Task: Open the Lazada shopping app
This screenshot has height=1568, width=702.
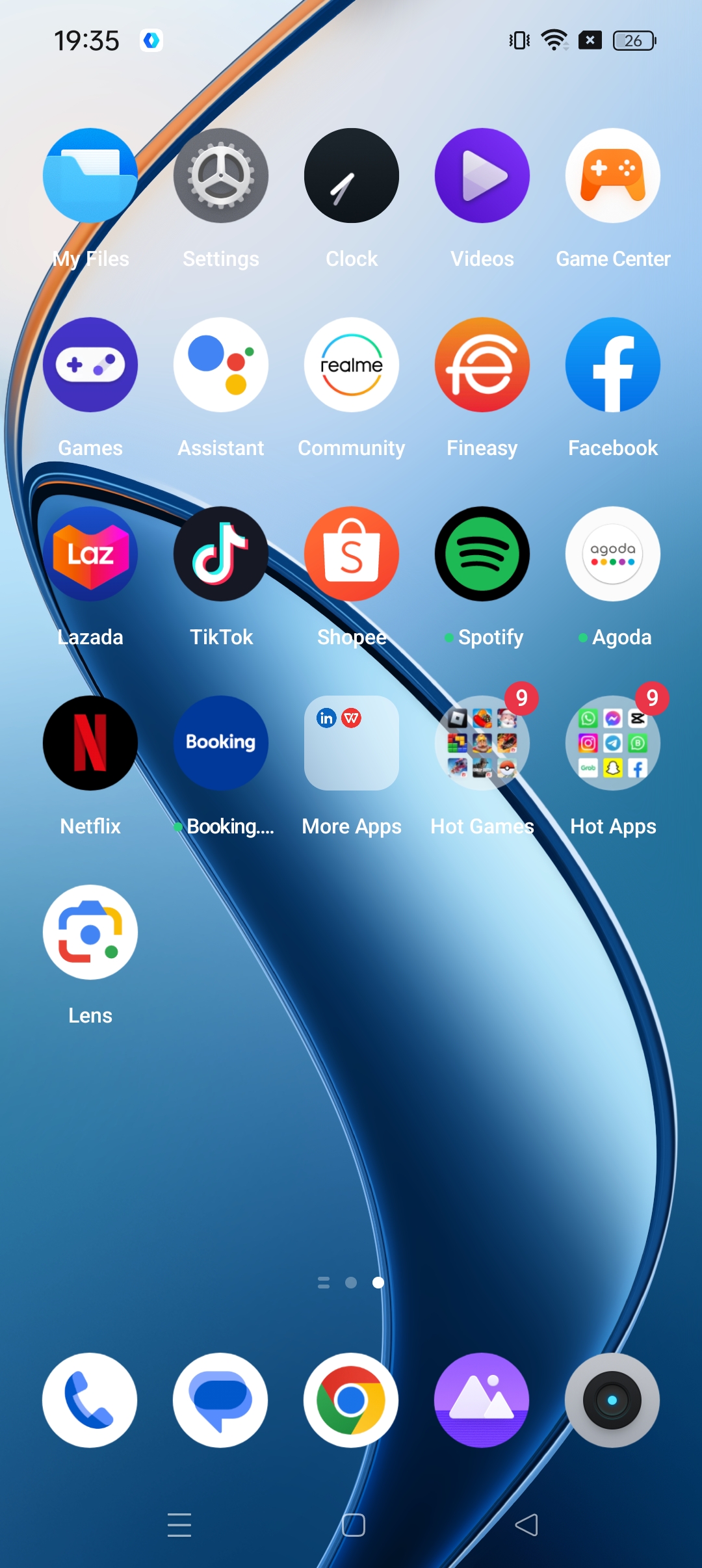Action: pos(90,554)
